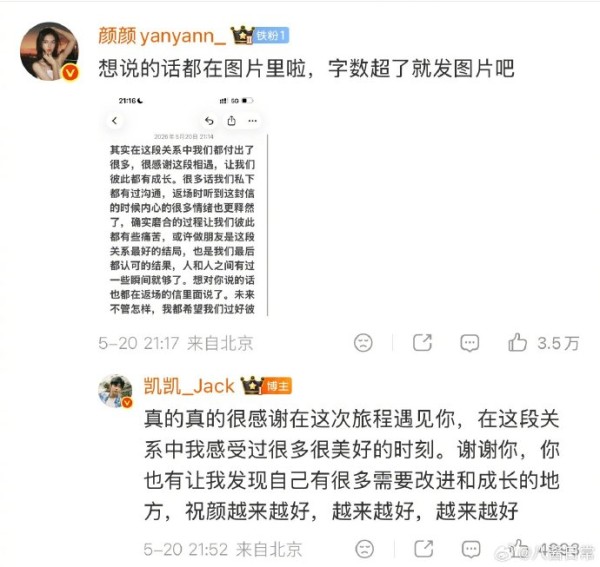Viewport: 600px width, 567px height.
Task: Open 颜颜yanyann_'s profile avatar
Action: [x=49, y=51]
